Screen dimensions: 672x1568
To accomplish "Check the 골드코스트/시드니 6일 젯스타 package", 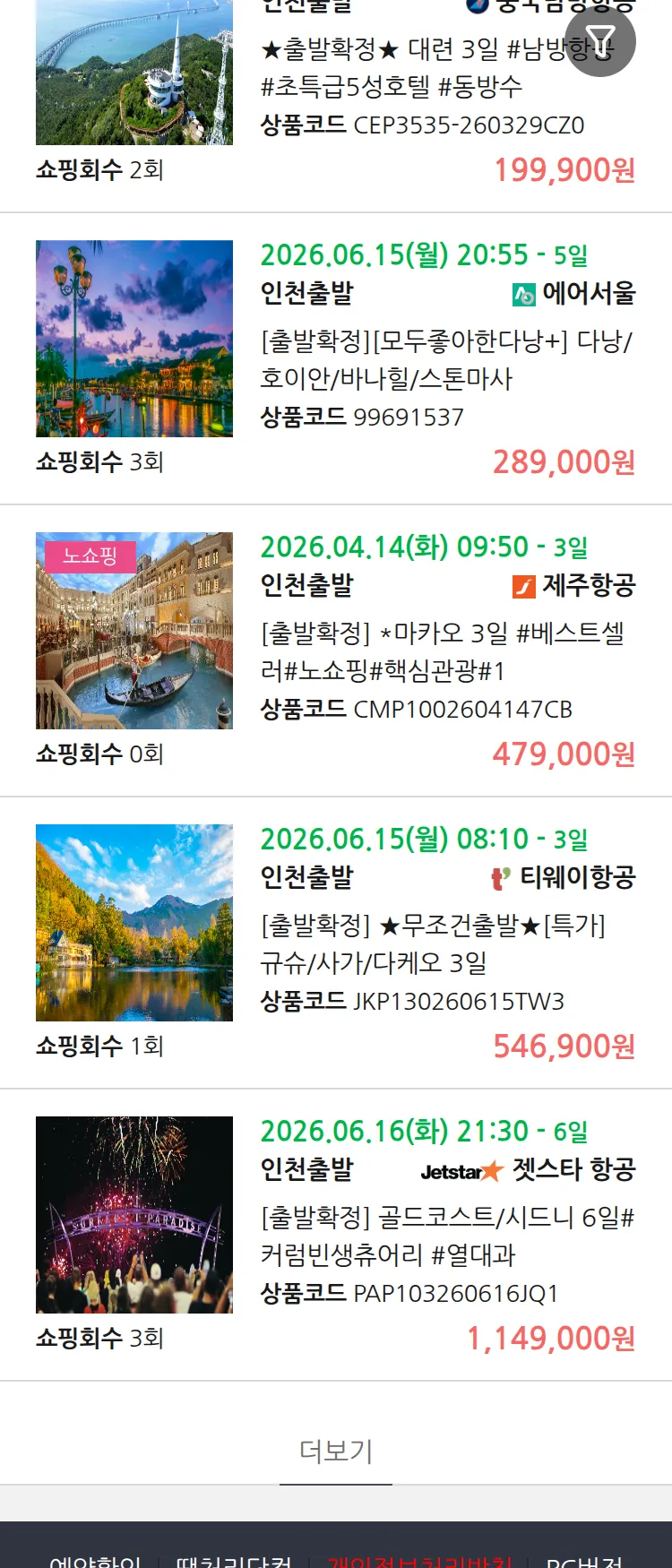I will click(x=447, y=1236).
